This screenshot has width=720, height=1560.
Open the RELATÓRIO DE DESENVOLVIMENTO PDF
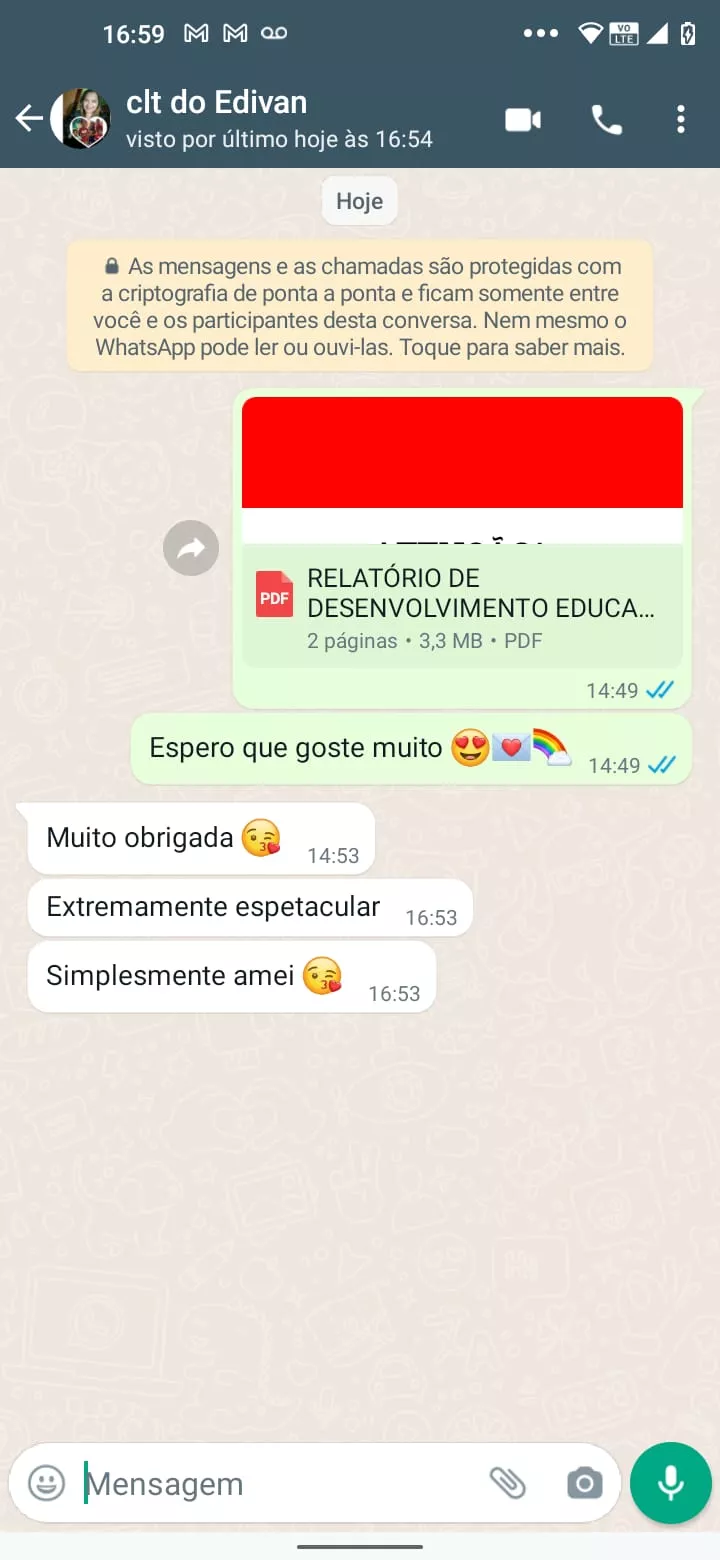point(462,606)
